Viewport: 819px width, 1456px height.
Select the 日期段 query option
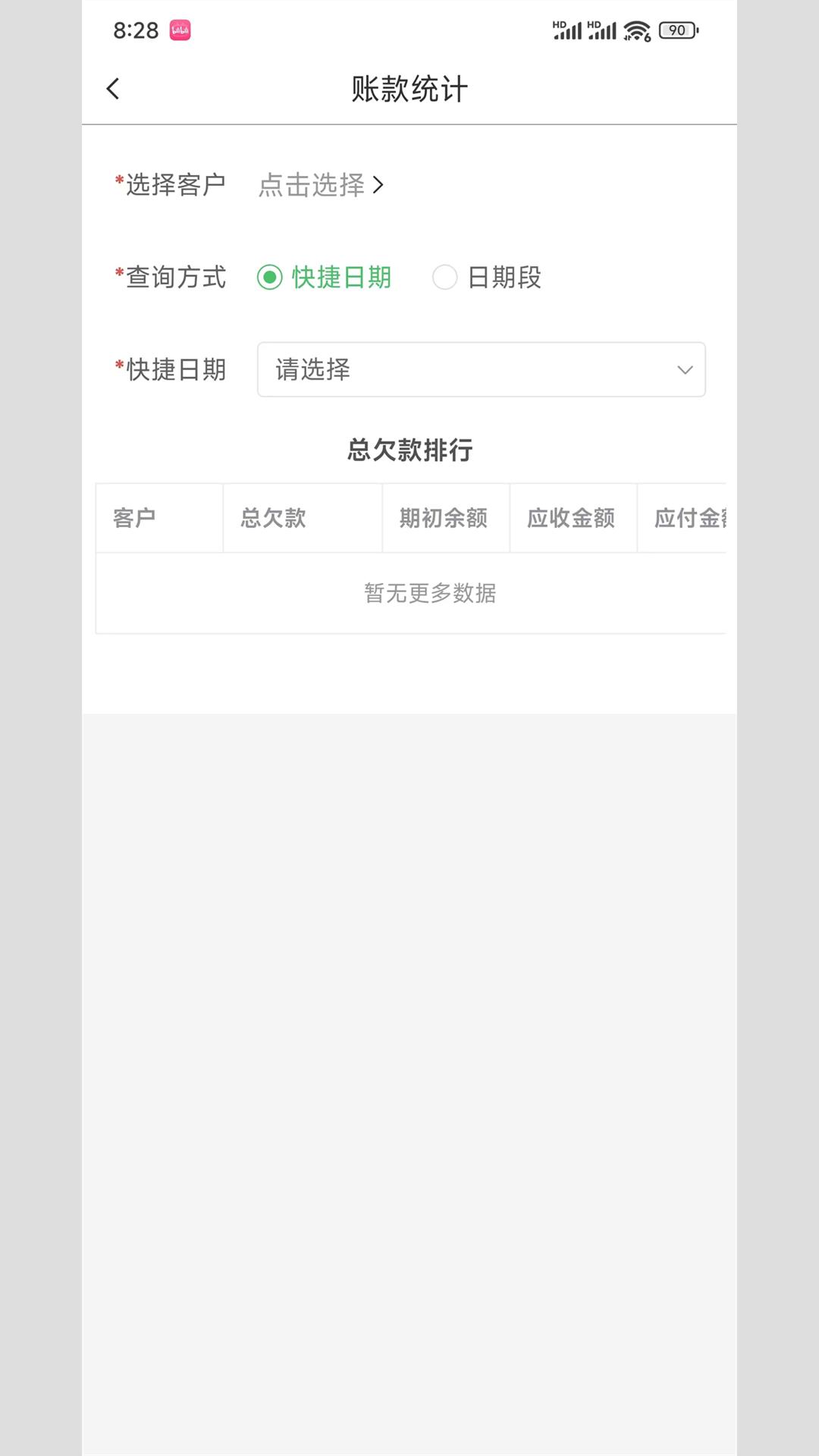[x=487, y=278]
